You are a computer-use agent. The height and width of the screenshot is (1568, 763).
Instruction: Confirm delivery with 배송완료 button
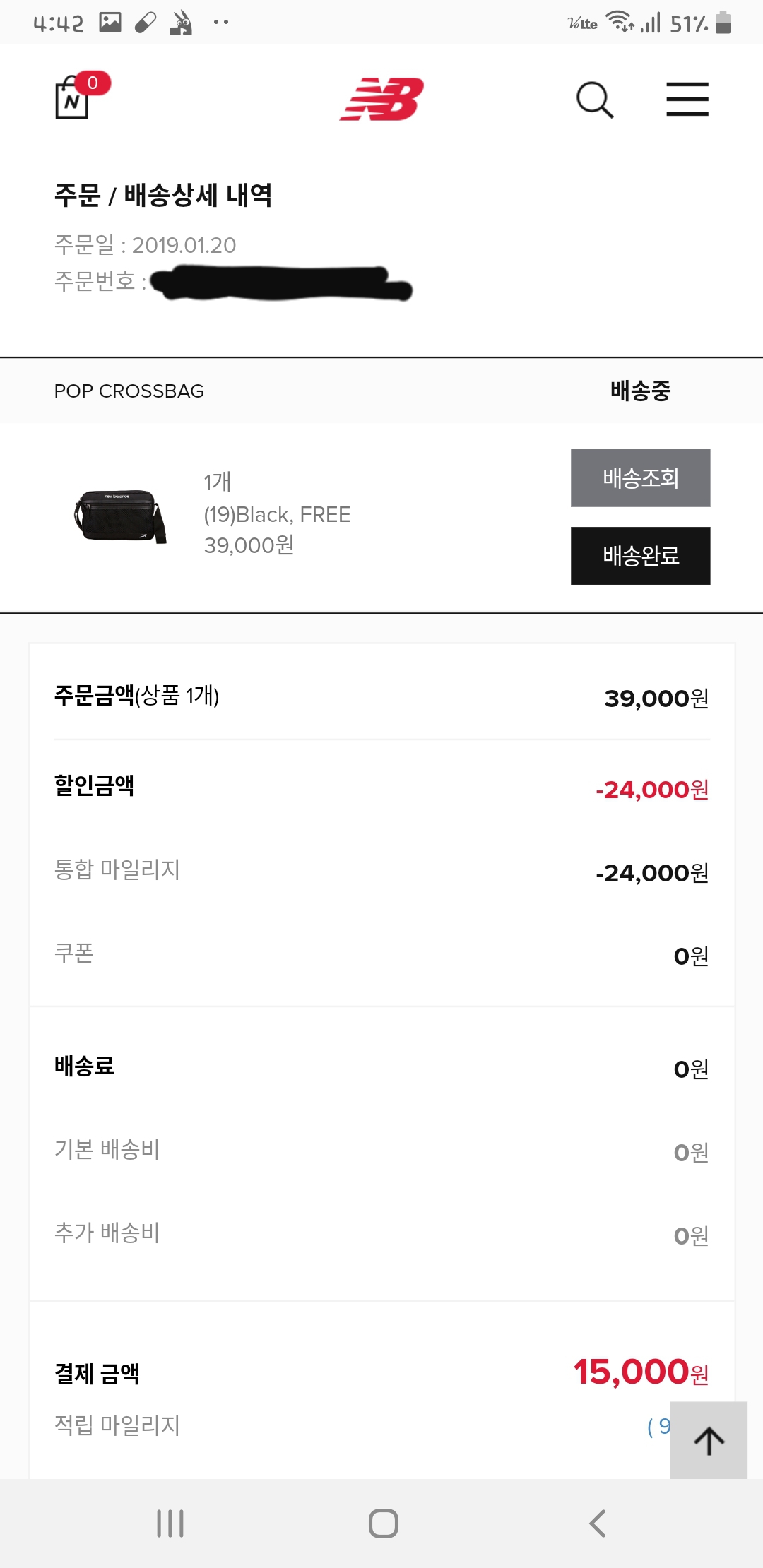click(x=641, y=556)
